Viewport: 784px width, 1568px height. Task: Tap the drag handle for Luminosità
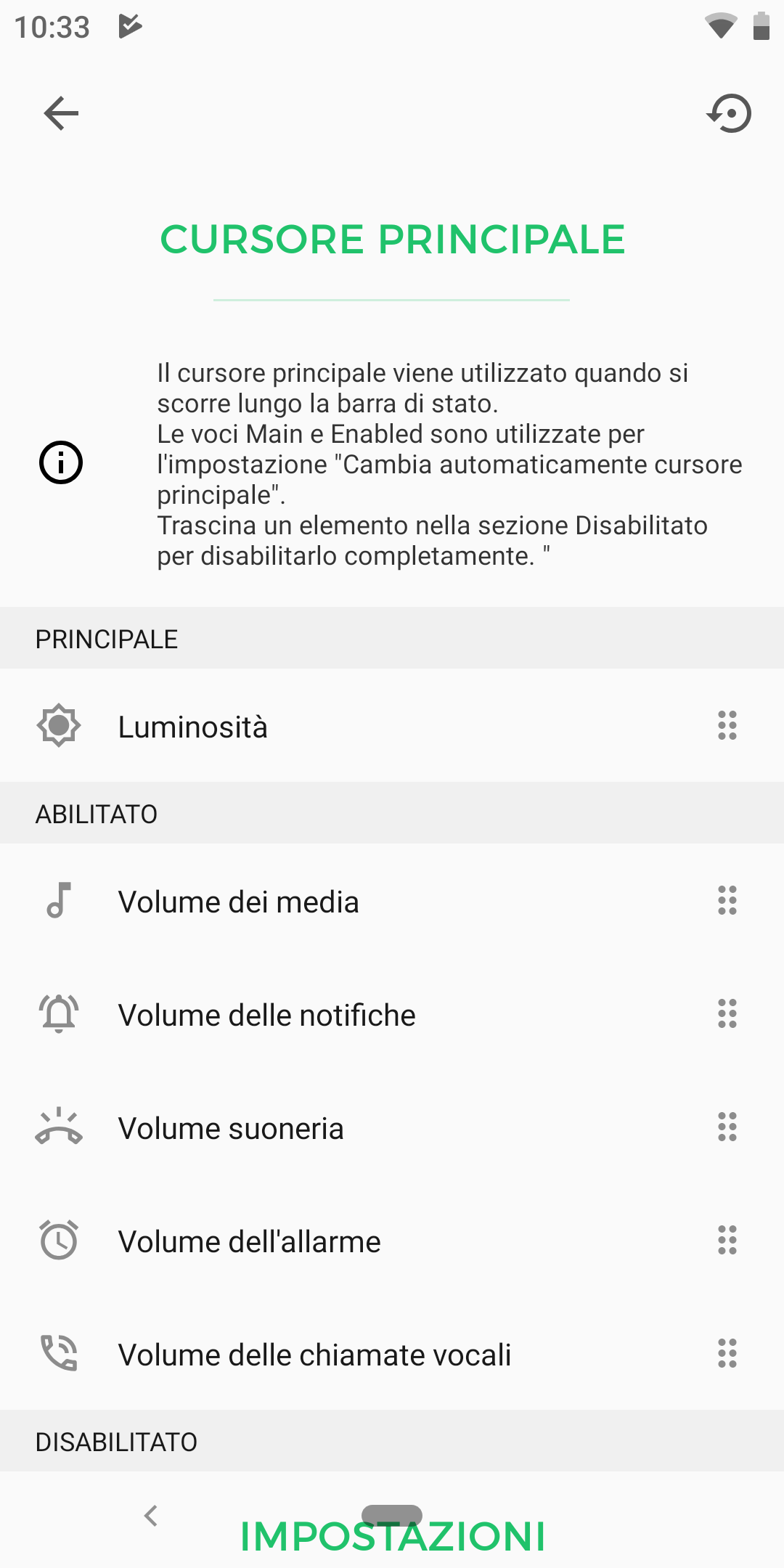click(x=727, y=725)
